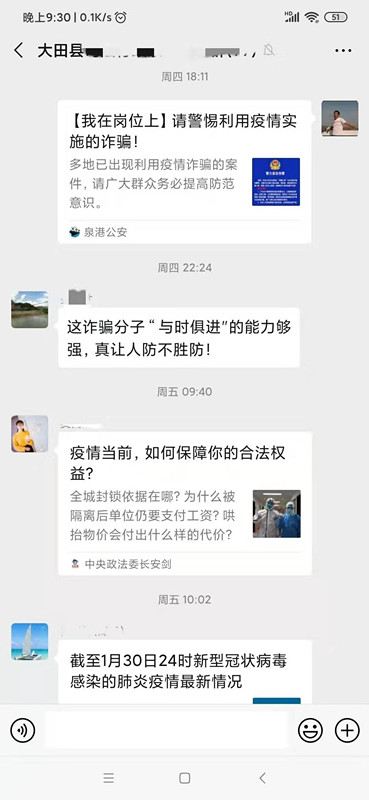
Task: Tap the system home button
Action: pyautogui.click(x=185, y=778)
